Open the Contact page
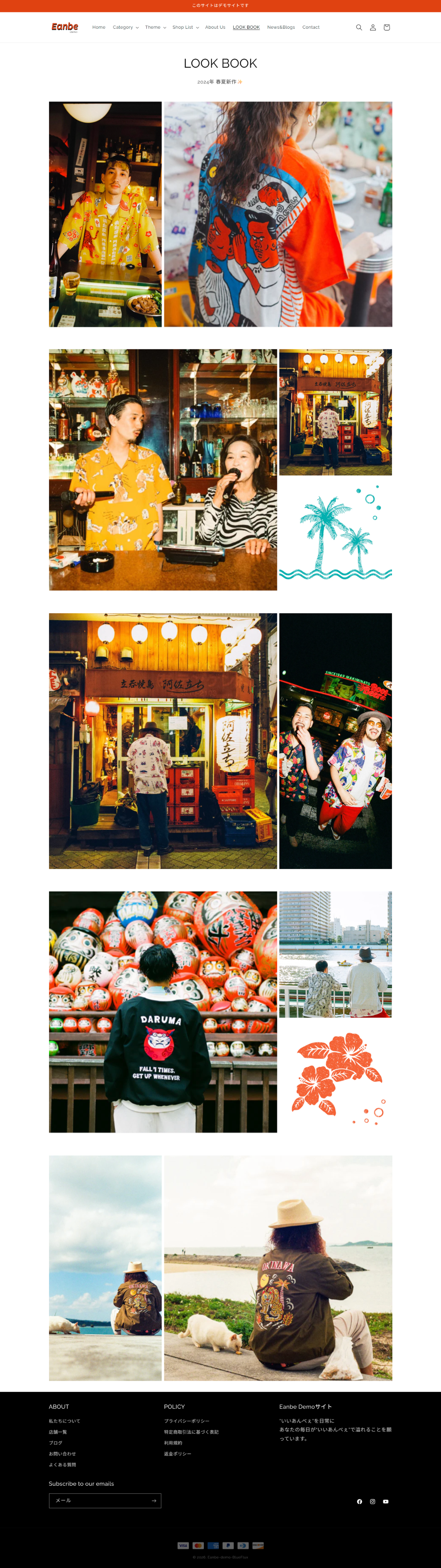 [x=311, y=28]
